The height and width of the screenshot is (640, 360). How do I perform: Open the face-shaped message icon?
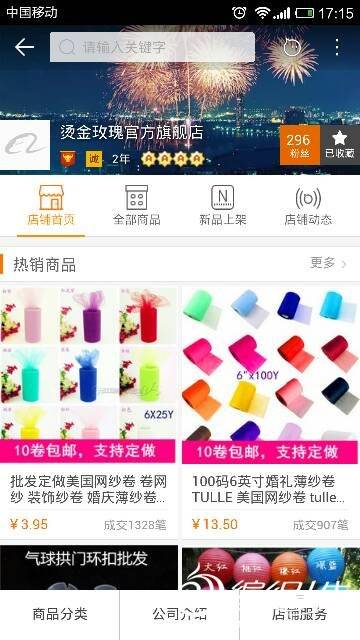(292, 47)
